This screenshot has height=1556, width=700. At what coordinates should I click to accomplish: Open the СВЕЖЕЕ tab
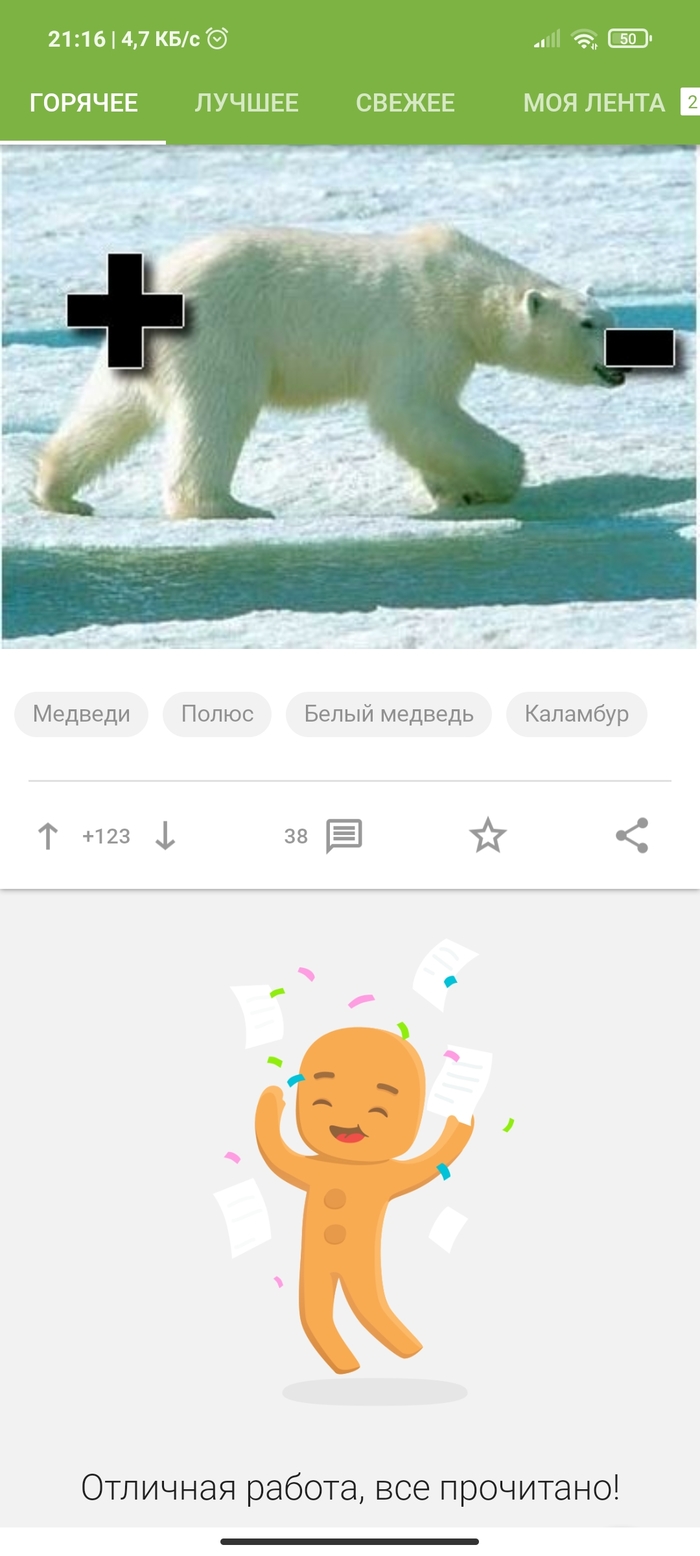[x=405, y=103]
